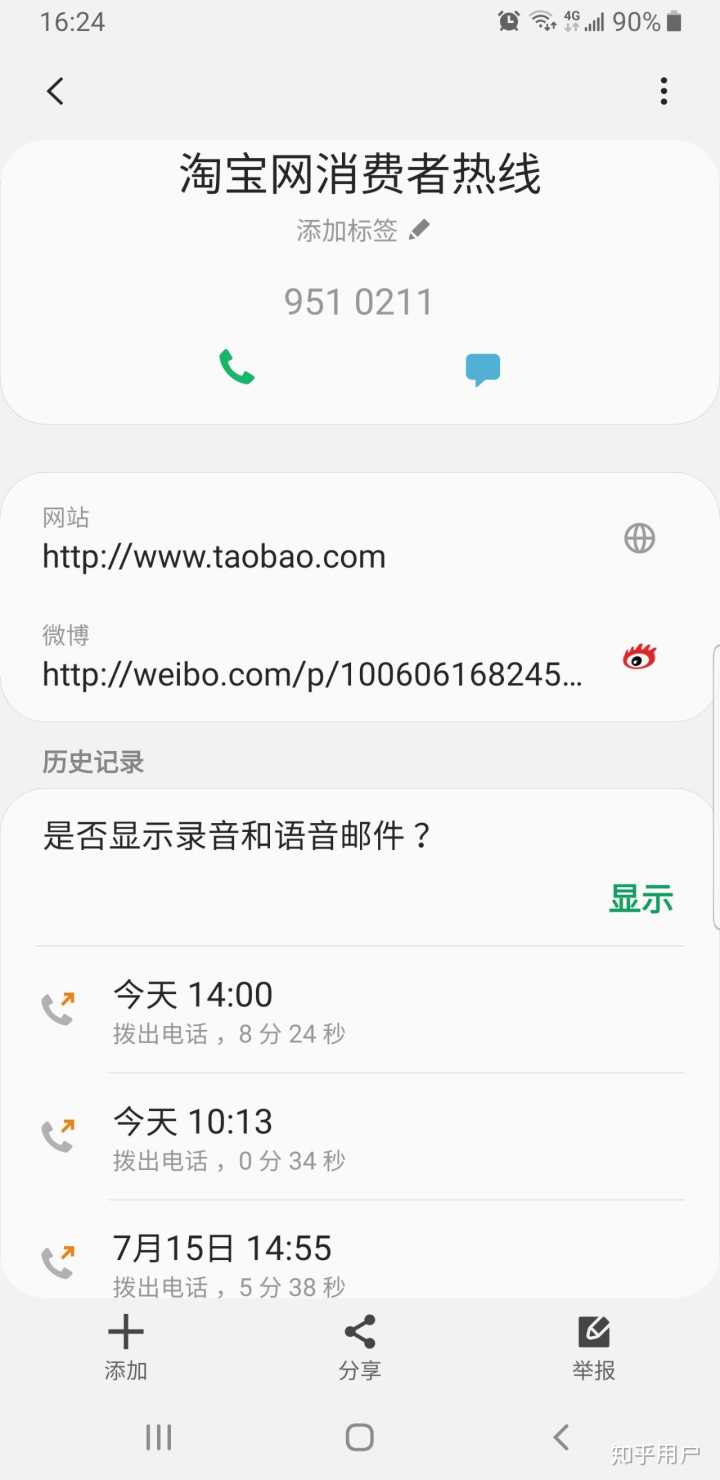Image resolution: width=720 pixels, height=1480 pixels.
Task: Open the call record from 今天 10:13
Action: [x=360, y=1137]
